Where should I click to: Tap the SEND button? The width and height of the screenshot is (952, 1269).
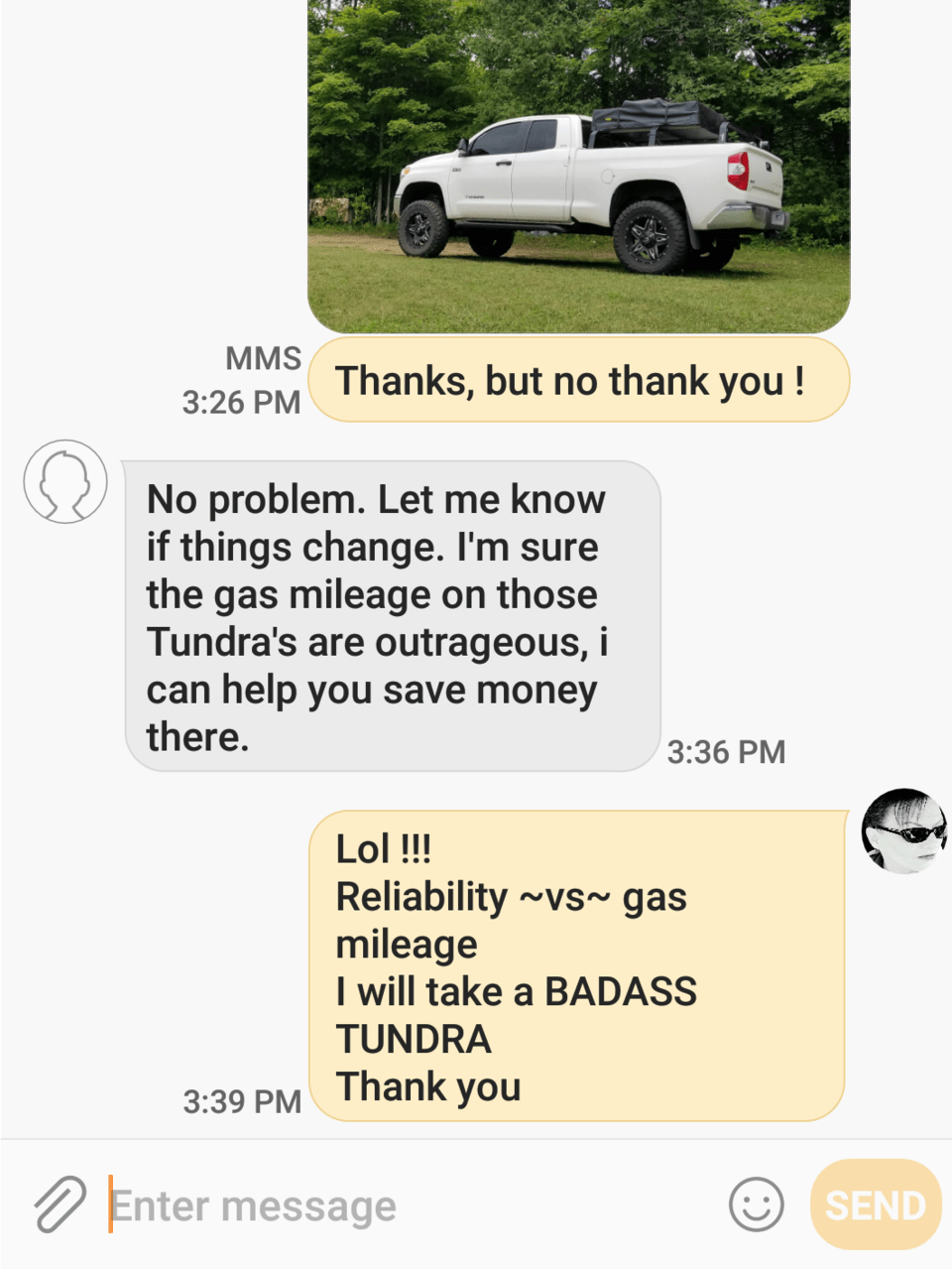click(x=875, y=1206)
